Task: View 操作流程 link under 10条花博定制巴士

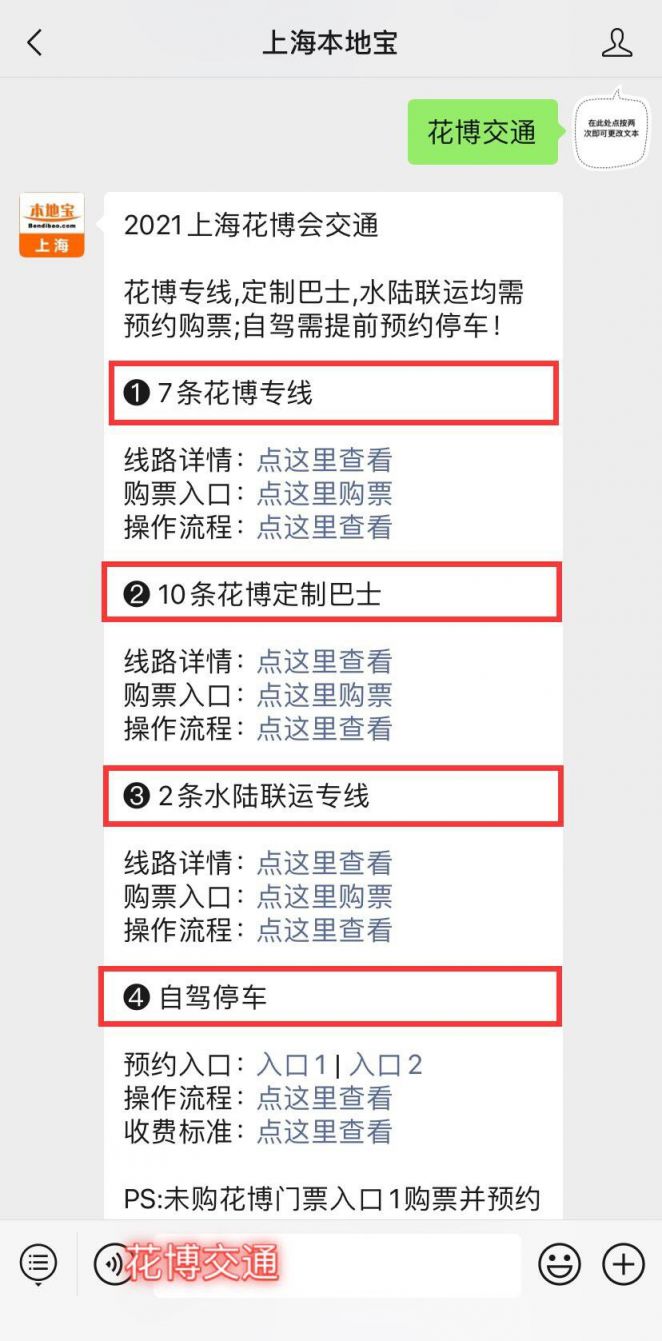Action: 324,728
